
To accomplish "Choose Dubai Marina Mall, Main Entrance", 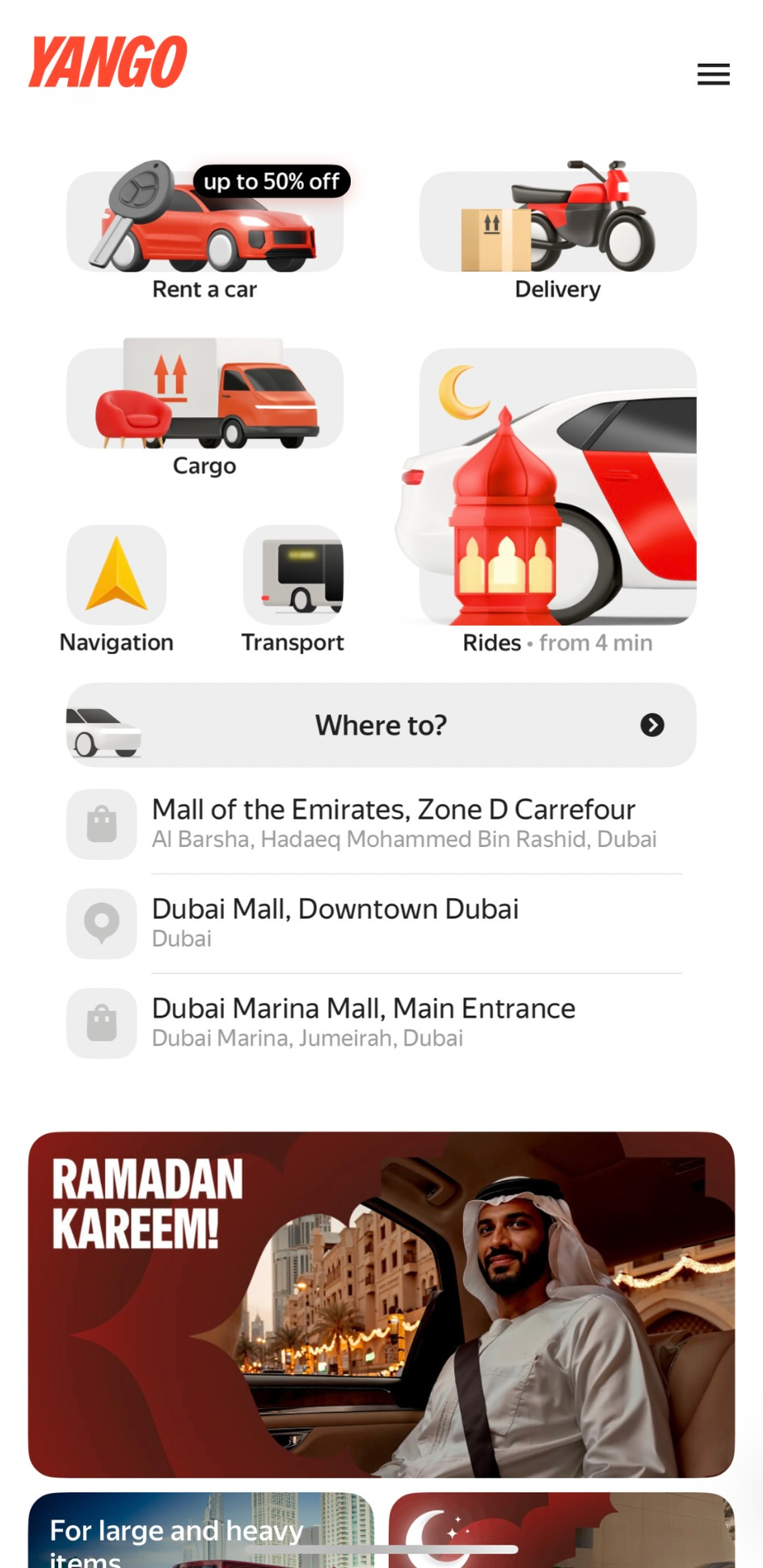I will click(363, 1022).
